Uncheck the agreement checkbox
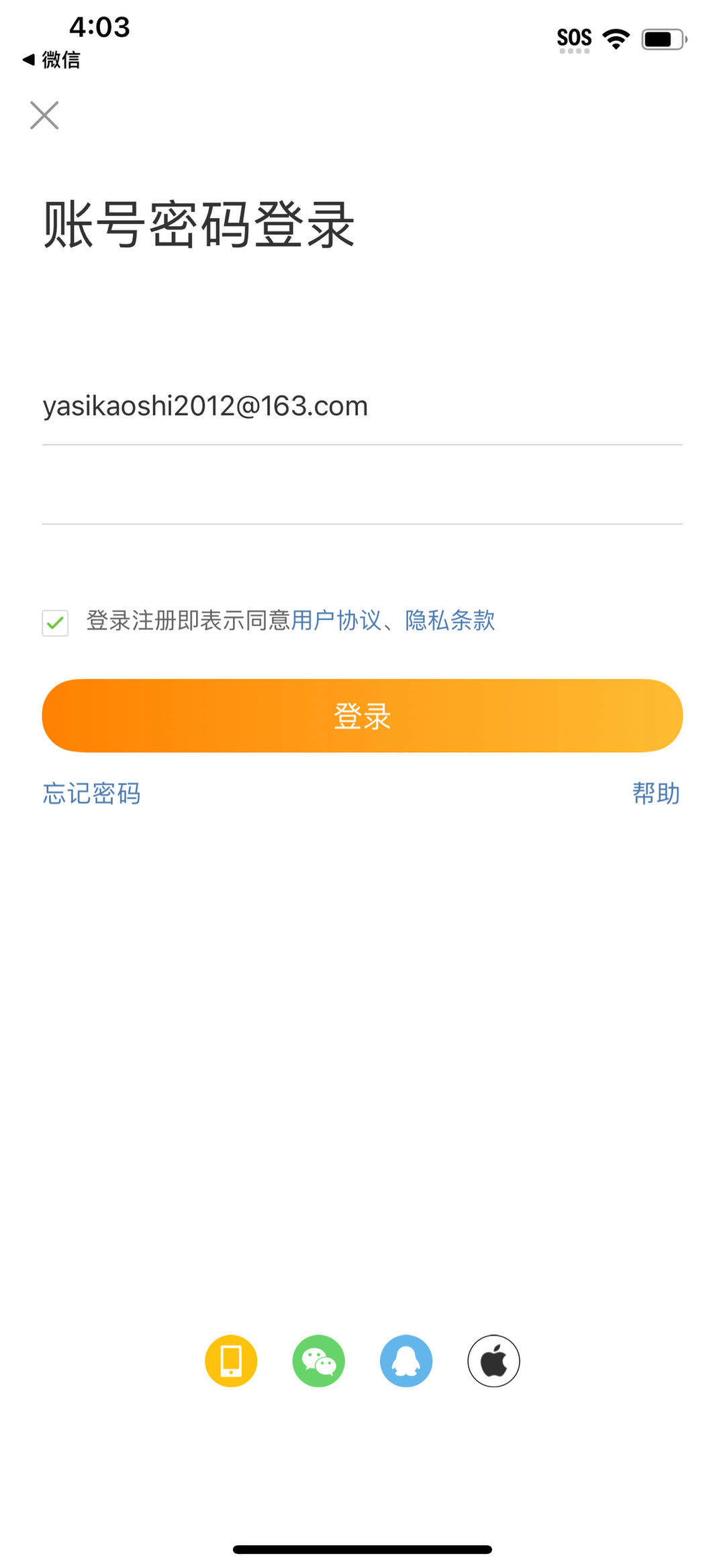This screenshot has height=1568, width=725. click(55, 623)
